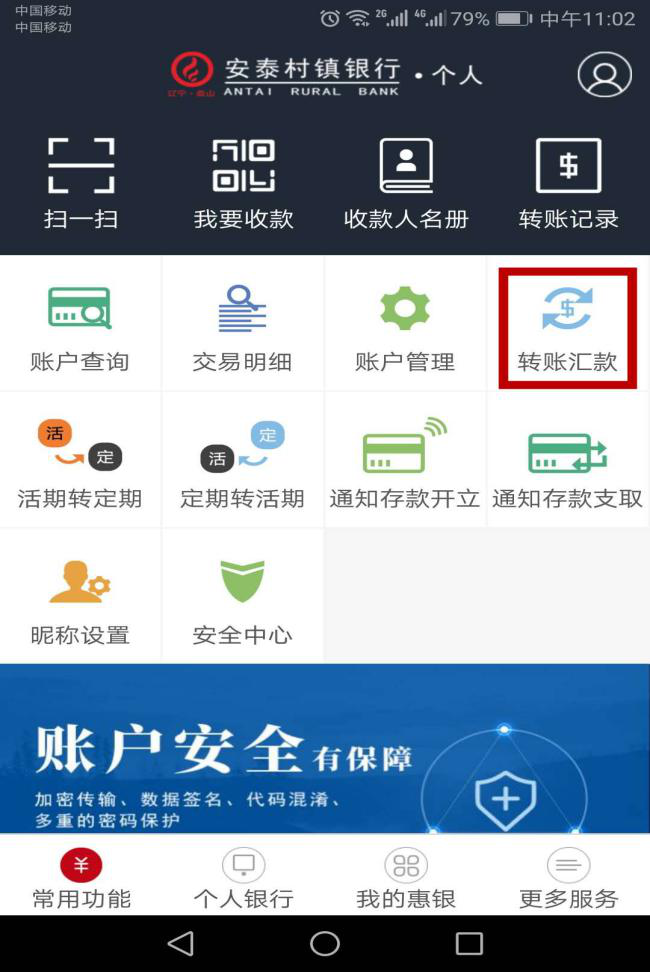This screenshot has width=650, height=972.
Task: Open 交易明细 transaction details
Action: pyautogui.click(x=242, y=327)
